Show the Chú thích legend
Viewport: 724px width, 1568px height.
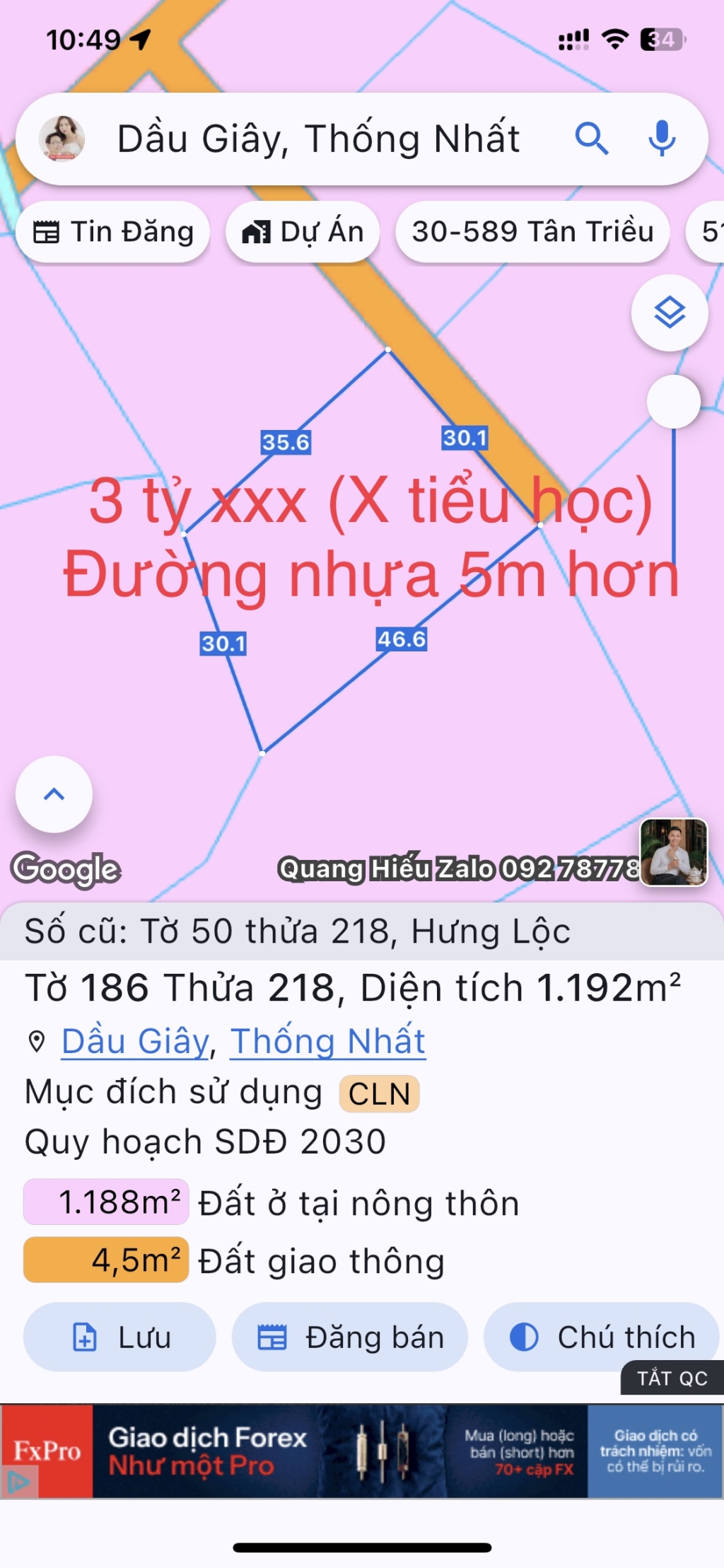(601, 1337)
